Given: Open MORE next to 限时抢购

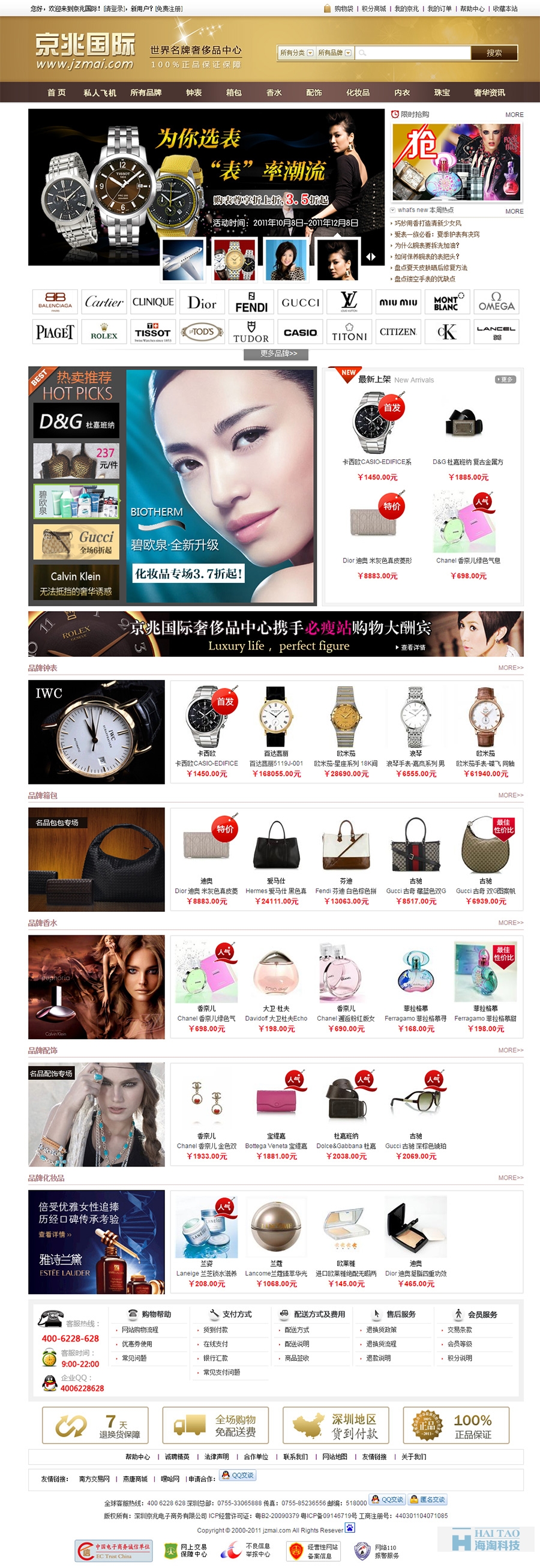Looking at the screenshot, I should pos(514,115).
